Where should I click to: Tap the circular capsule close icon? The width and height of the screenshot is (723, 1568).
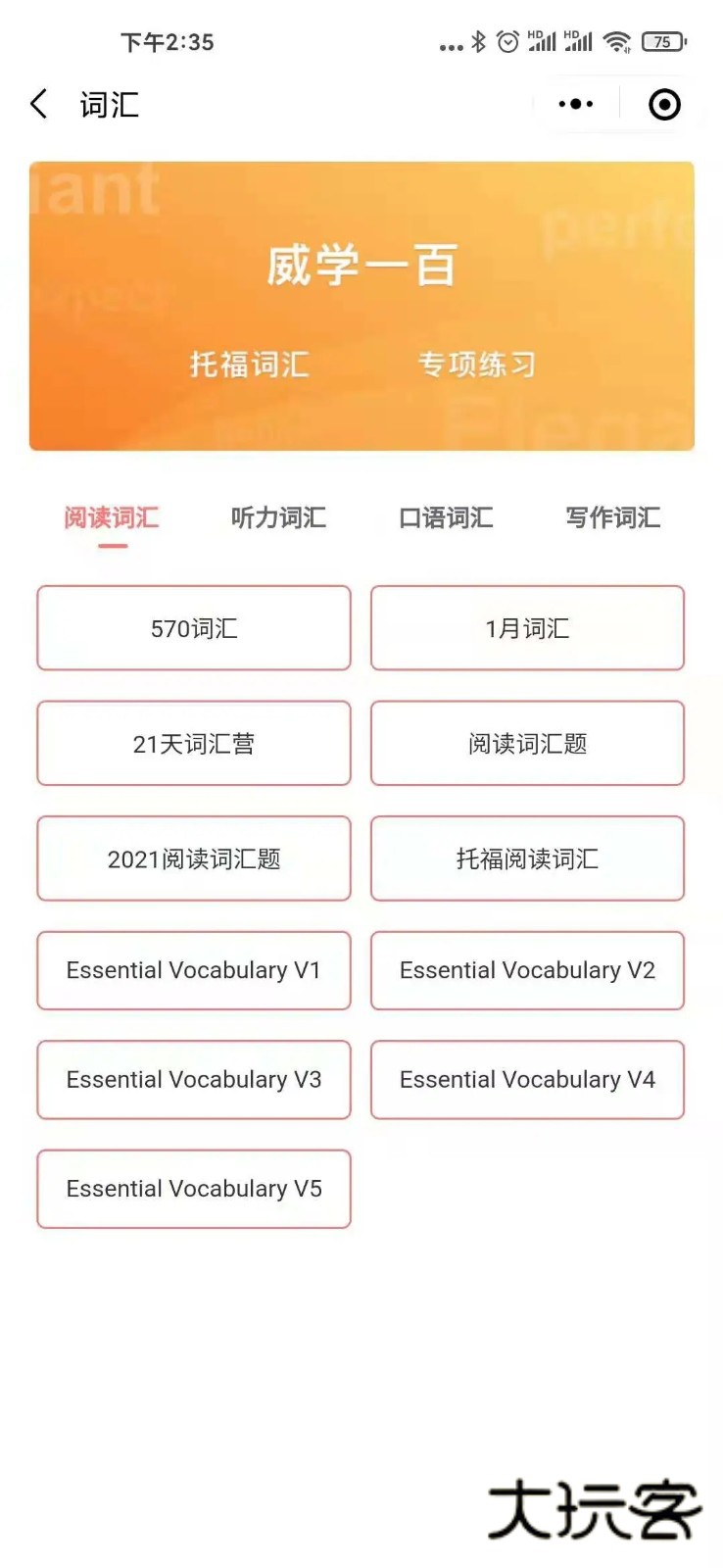coord(662,103)
